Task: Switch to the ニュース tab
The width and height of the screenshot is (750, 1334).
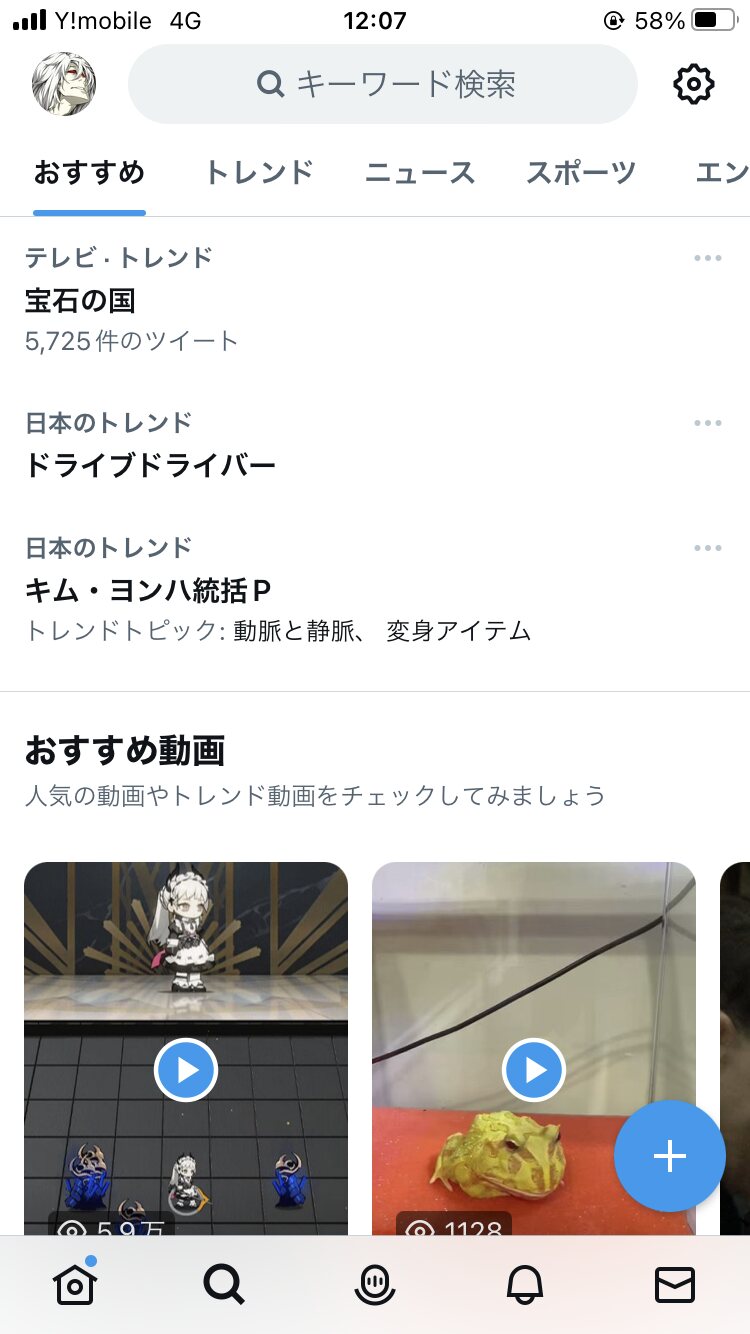Action: coord(420,173)
